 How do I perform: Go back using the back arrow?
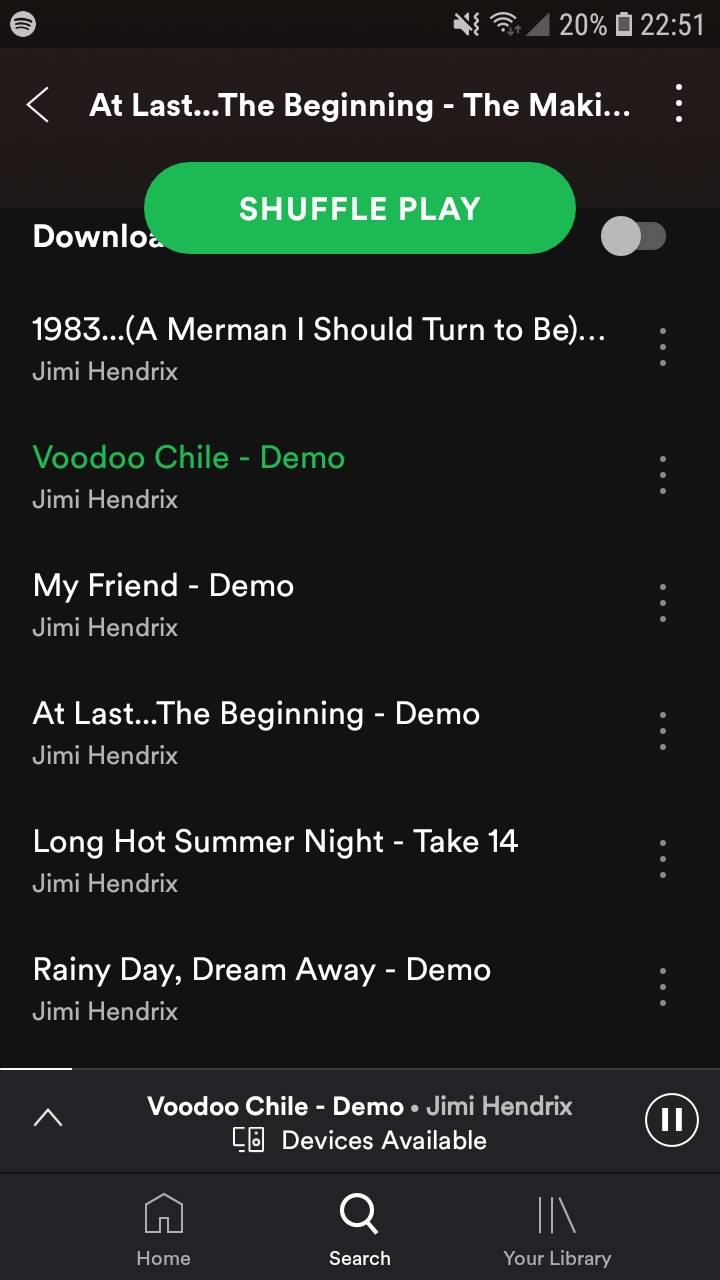coord(38,104)
